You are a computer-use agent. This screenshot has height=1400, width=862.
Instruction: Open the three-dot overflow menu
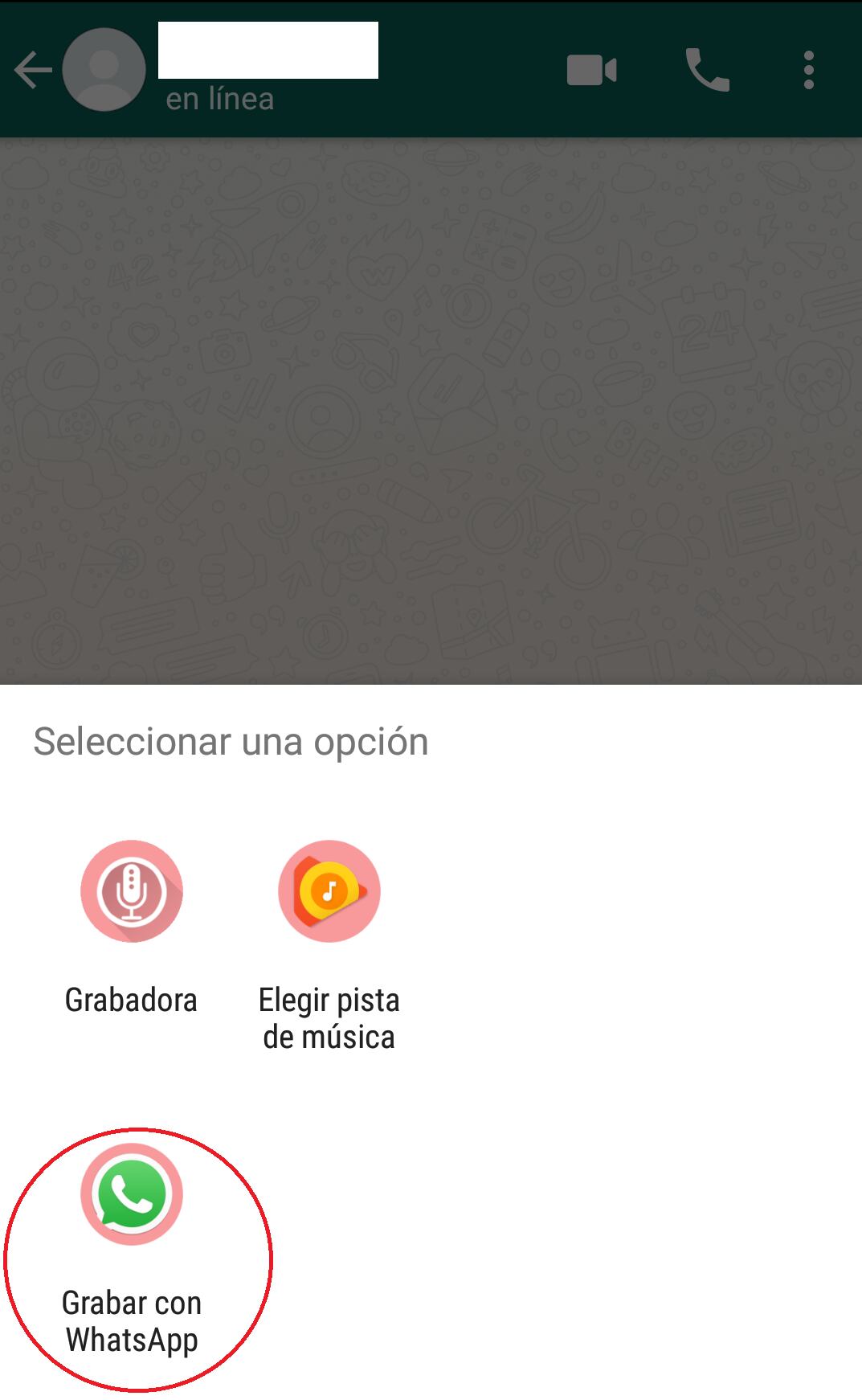(808, 70)
